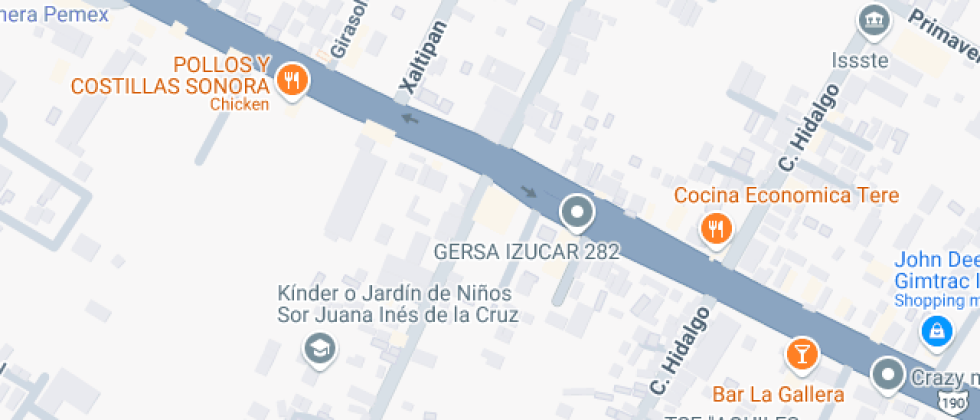This screenshot has width=980, height=420.
Task: Select the Issste building marker
Action: tap(873, 19)
